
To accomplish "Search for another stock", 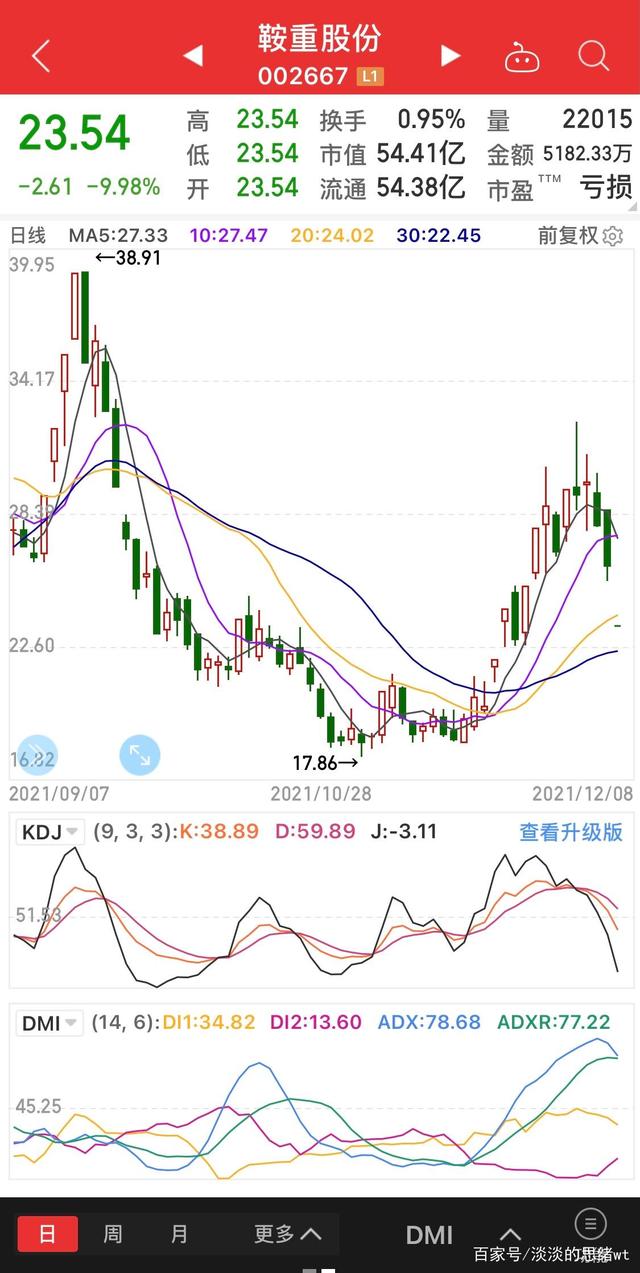I will click(593, 55).
